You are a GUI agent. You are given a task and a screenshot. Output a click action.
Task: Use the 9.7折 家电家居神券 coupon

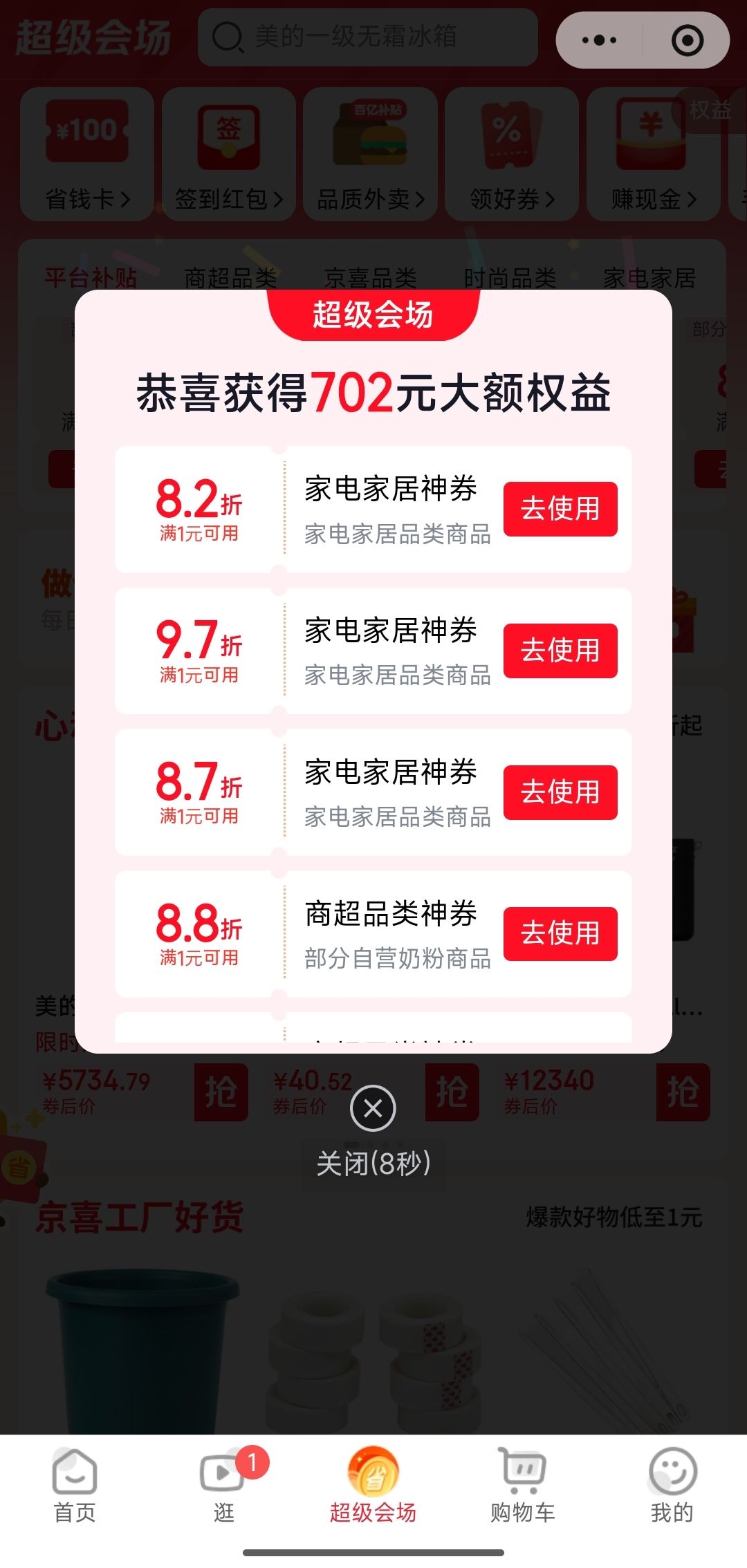click(x=560, y=651)
